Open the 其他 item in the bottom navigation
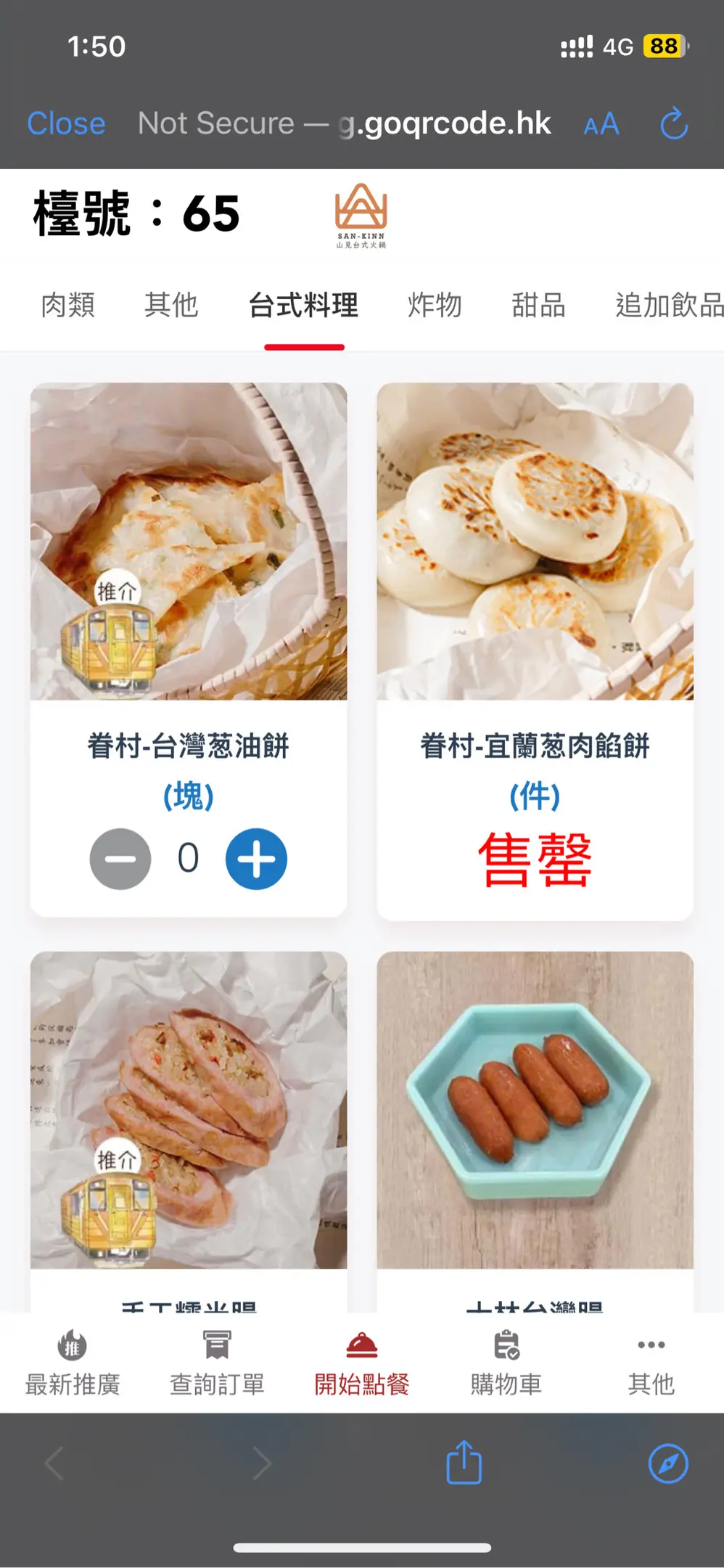This screenshot has width=724, height=1568. [x=651, y=1363]
